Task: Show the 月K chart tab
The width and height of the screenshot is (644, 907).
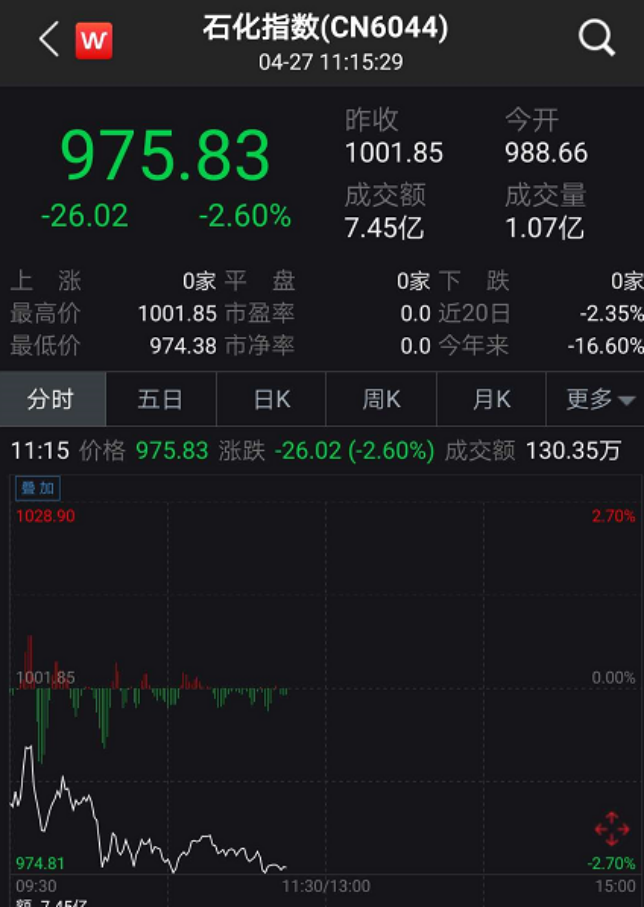Action: [491, 400]
